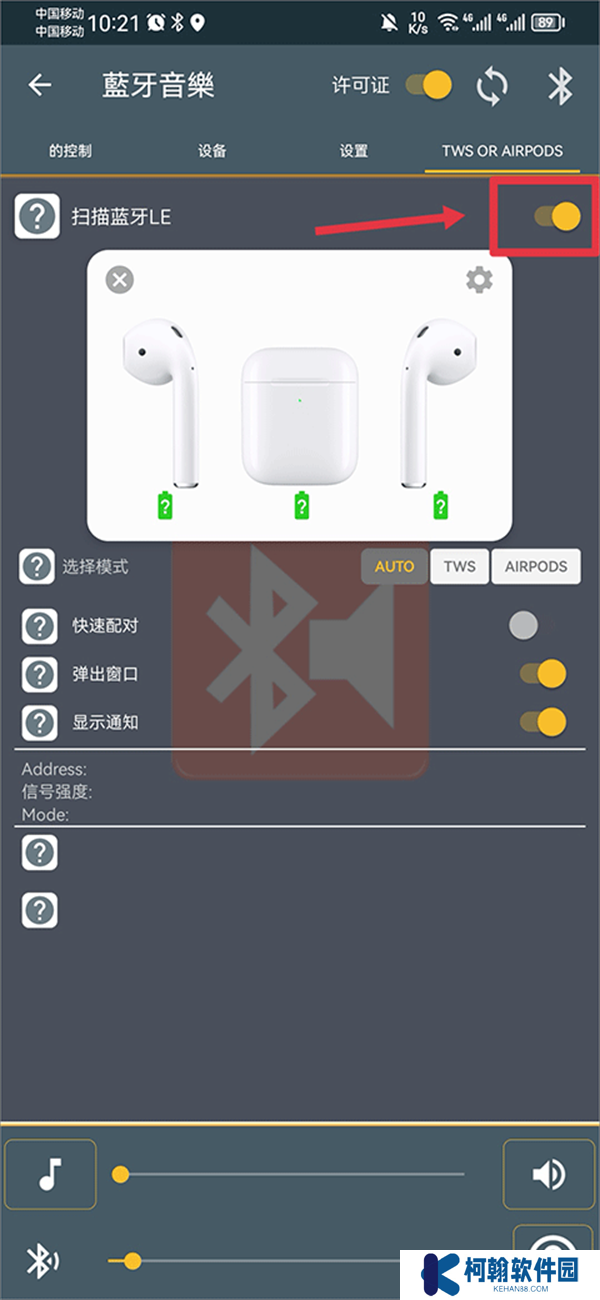This screenshot has height=1300, width=600.
Task: Select the TWS OR AIRPODS tab
Action: point(502,151)
